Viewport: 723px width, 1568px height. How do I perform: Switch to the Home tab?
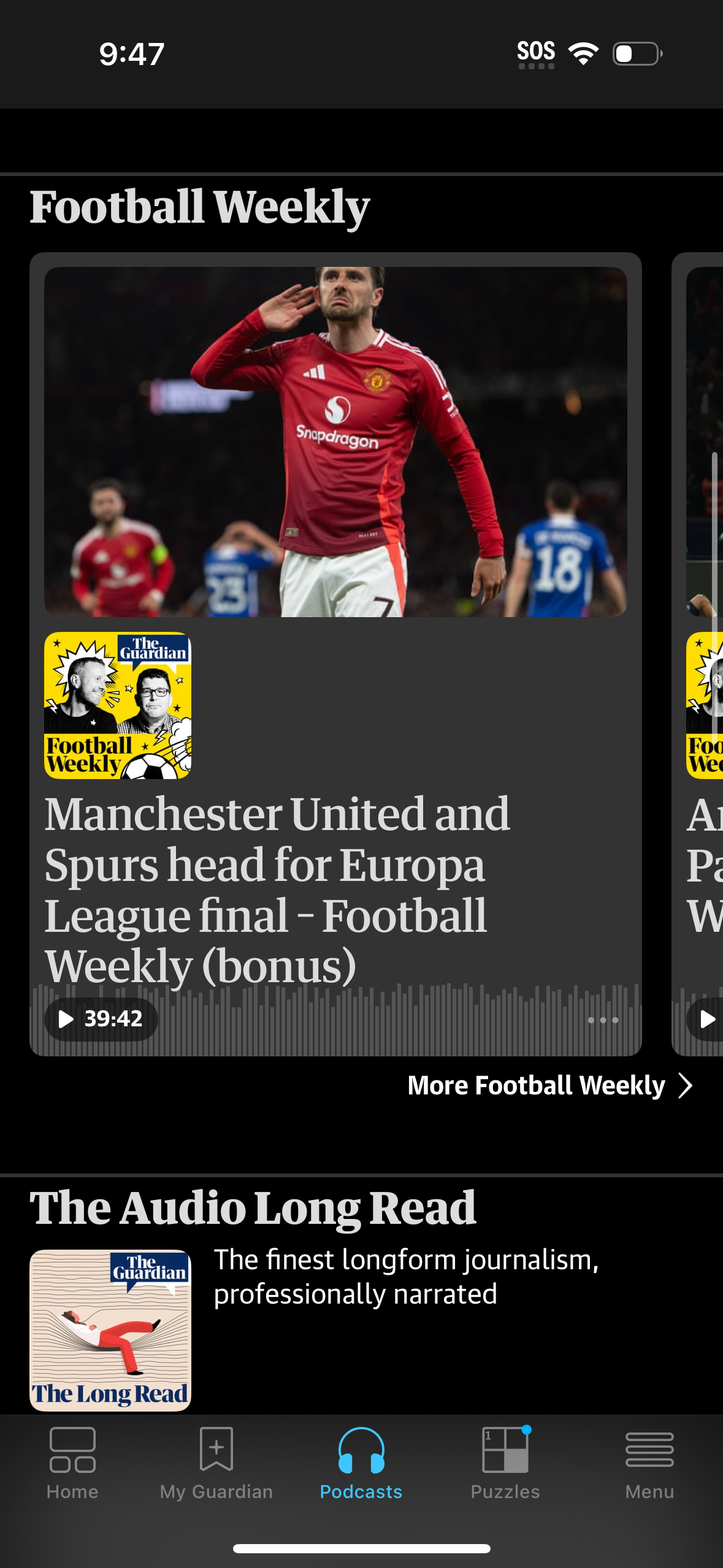point(72,1463)
